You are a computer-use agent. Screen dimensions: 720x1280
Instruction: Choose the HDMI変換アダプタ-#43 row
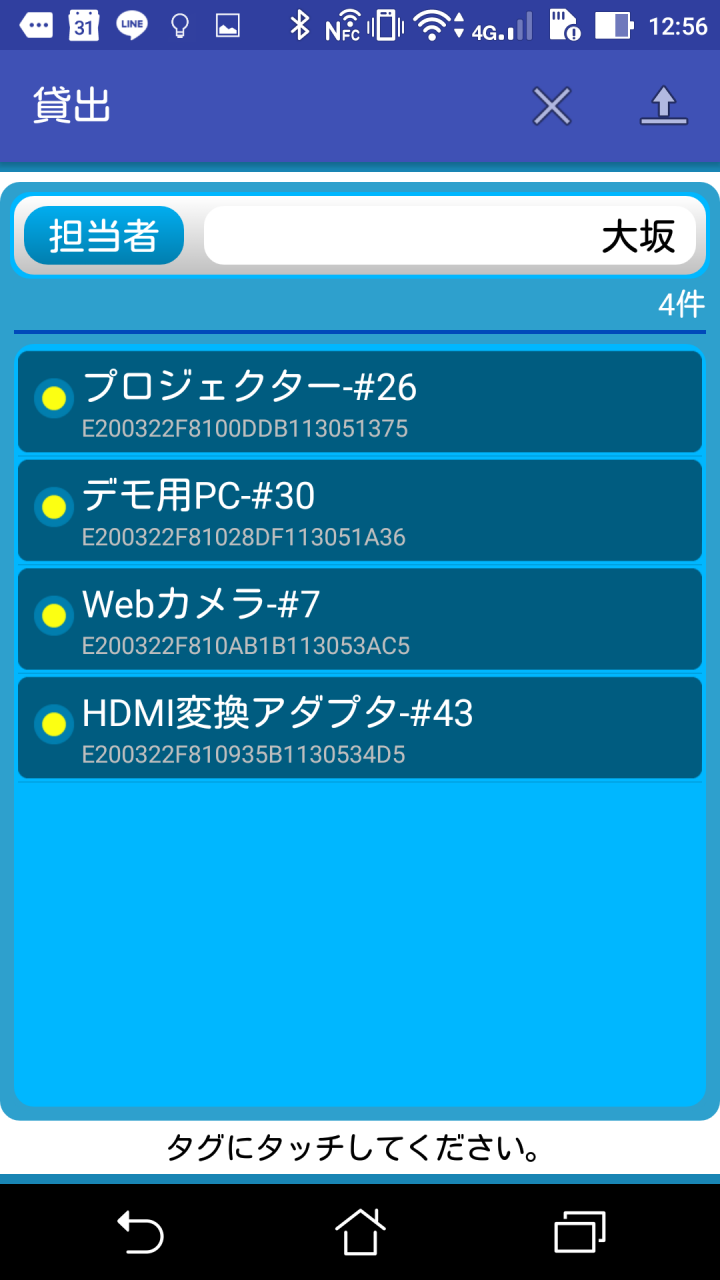(360, 728)
